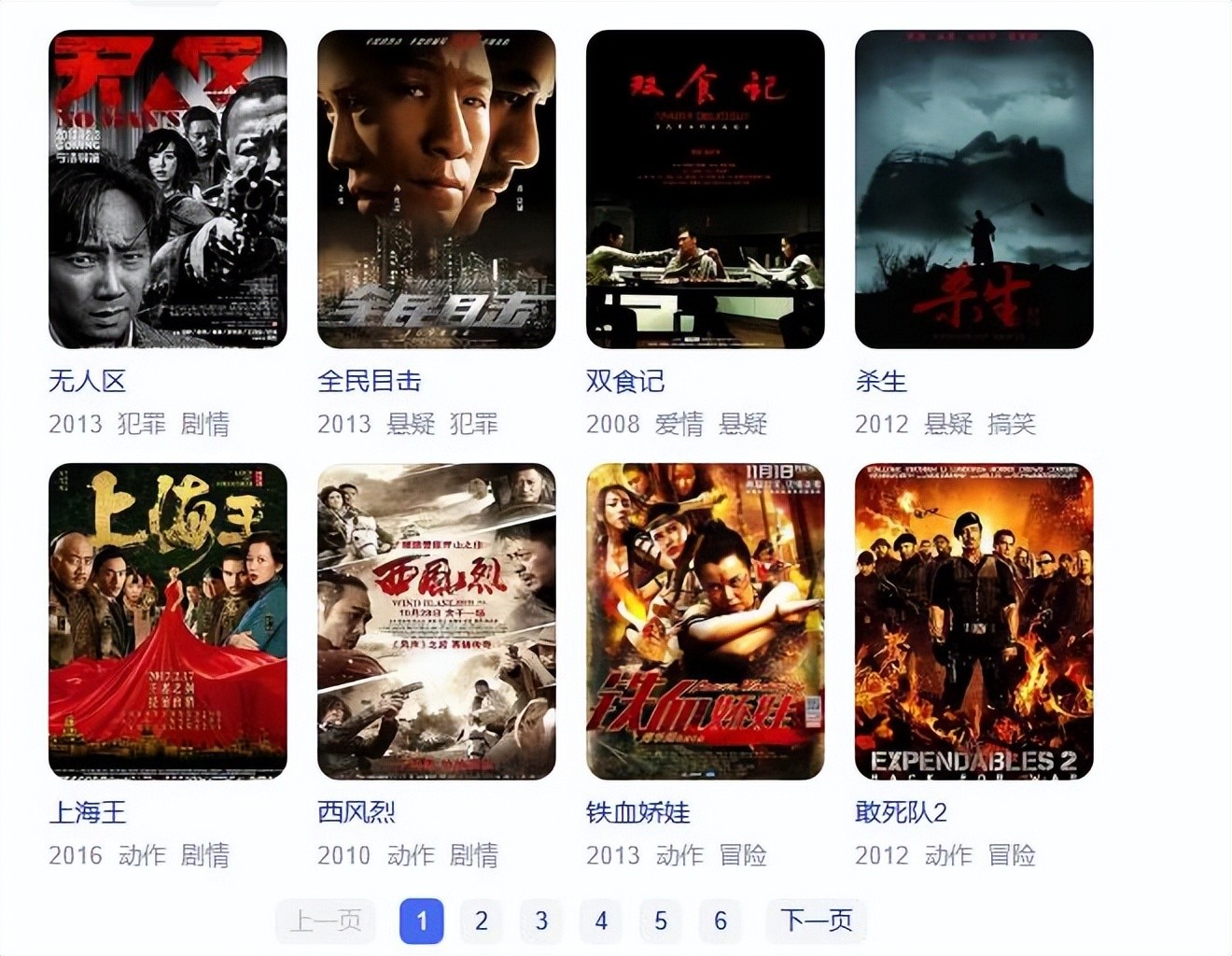Jump to the last page 6
1232x956 pixels.
click(721, 921)
